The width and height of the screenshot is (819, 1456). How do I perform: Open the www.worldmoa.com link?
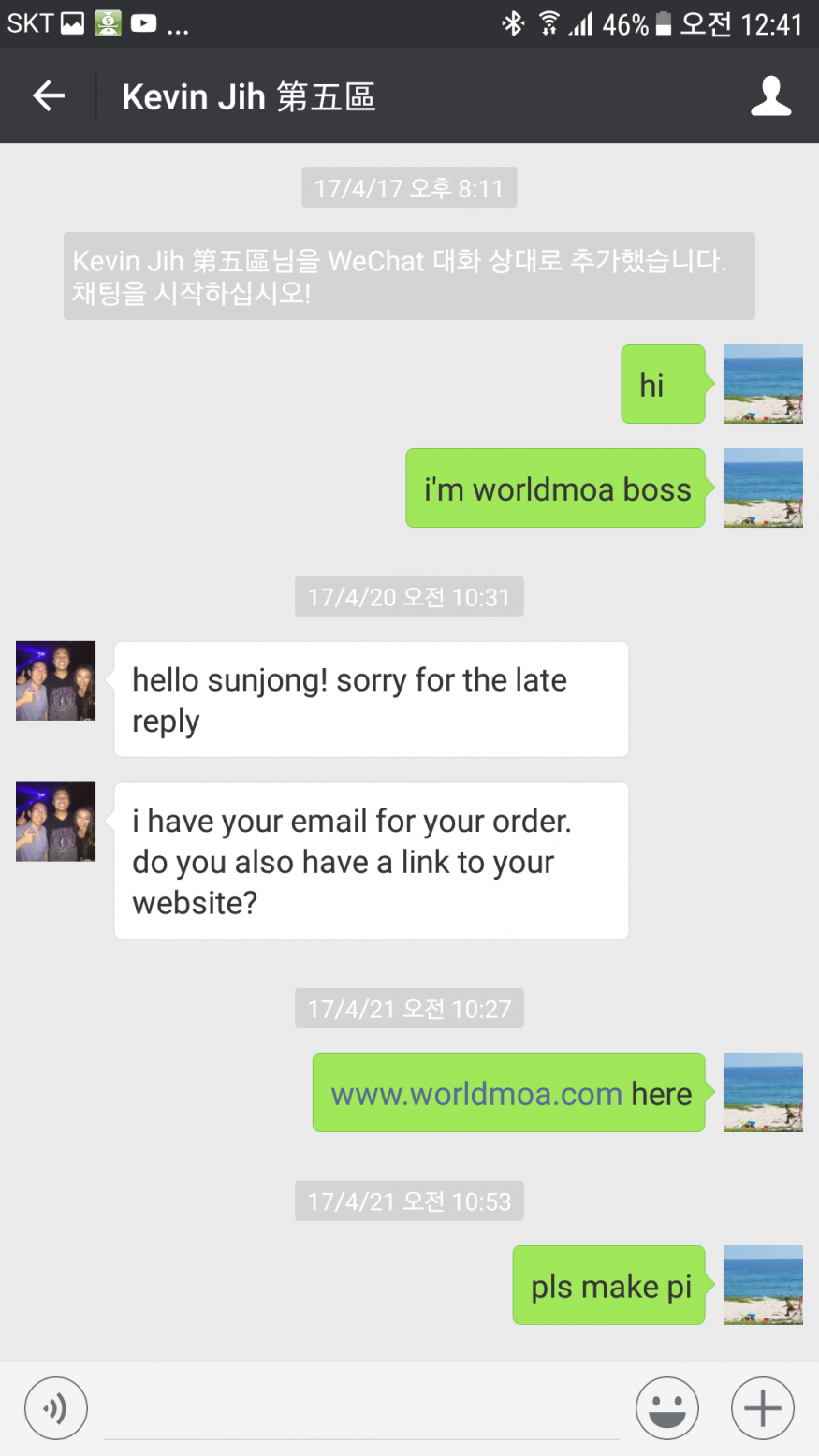(x=476, y=1094)
